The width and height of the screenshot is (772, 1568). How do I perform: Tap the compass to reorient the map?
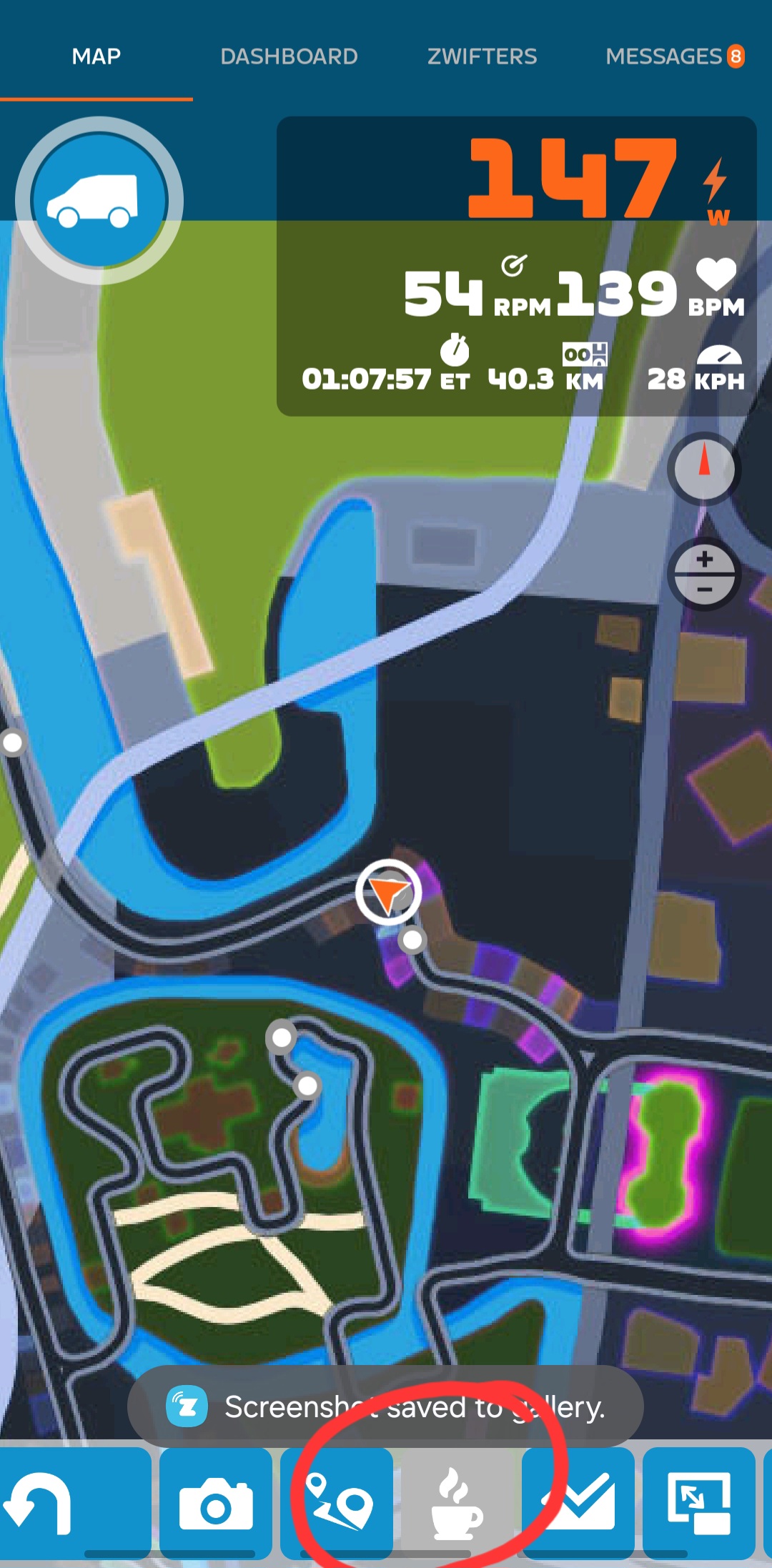[704, 469]
